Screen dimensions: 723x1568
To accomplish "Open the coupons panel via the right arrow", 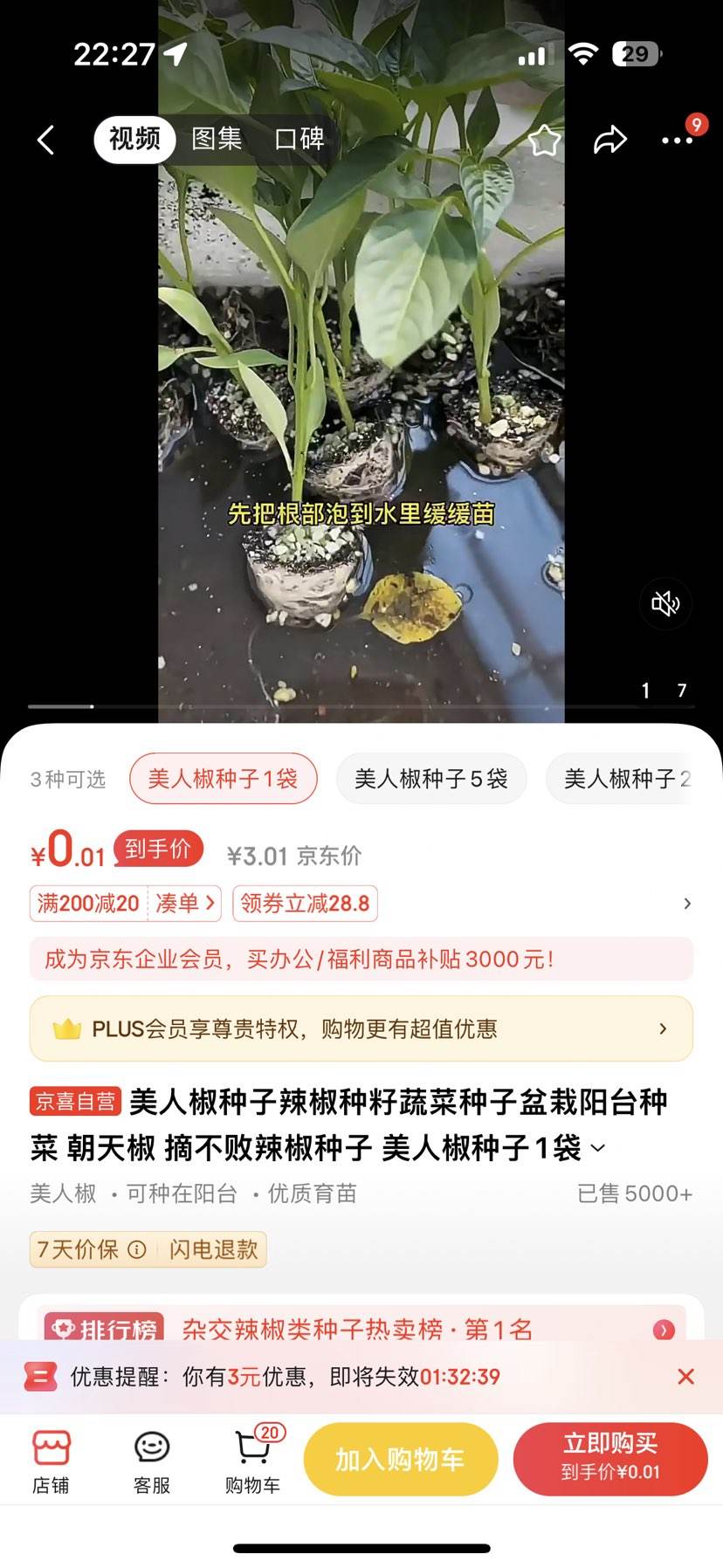I will click(686, 904).
